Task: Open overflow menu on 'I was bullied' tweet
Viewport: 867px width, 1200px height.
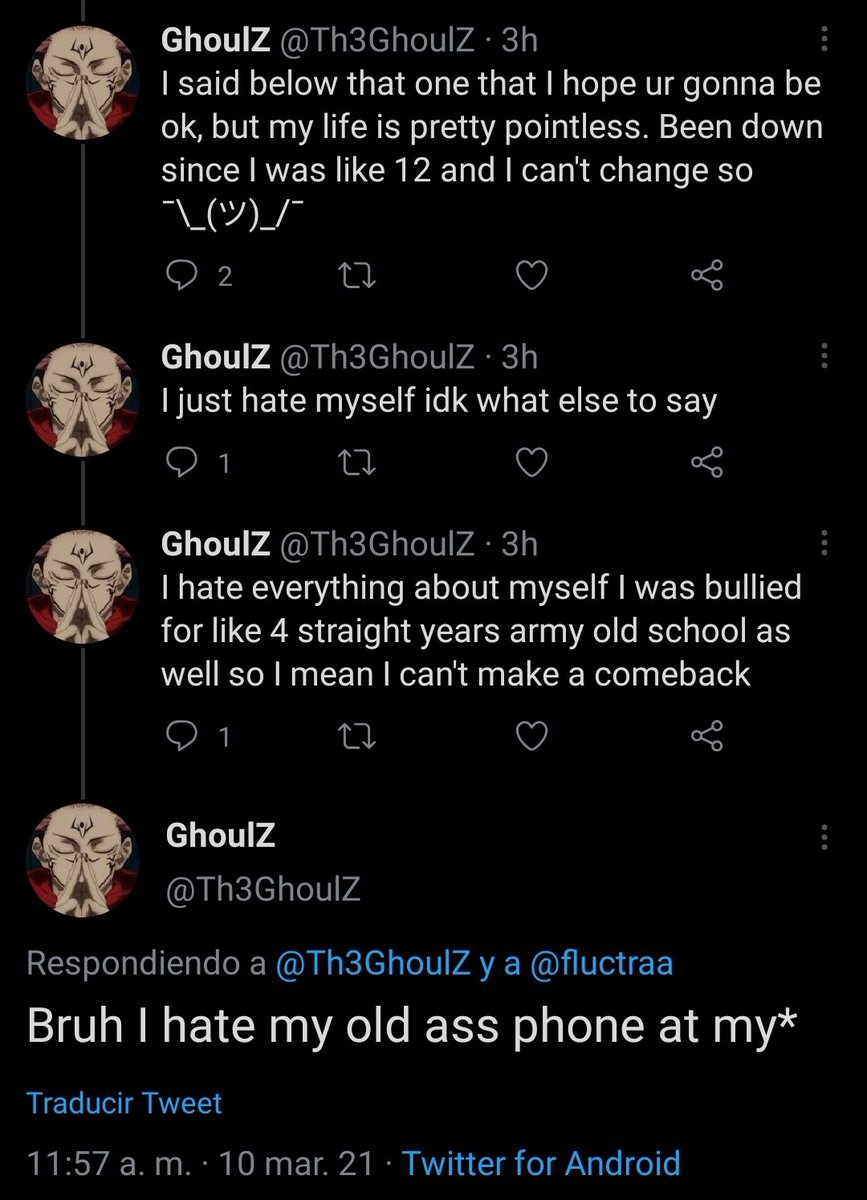Action: tap(823, 543)
